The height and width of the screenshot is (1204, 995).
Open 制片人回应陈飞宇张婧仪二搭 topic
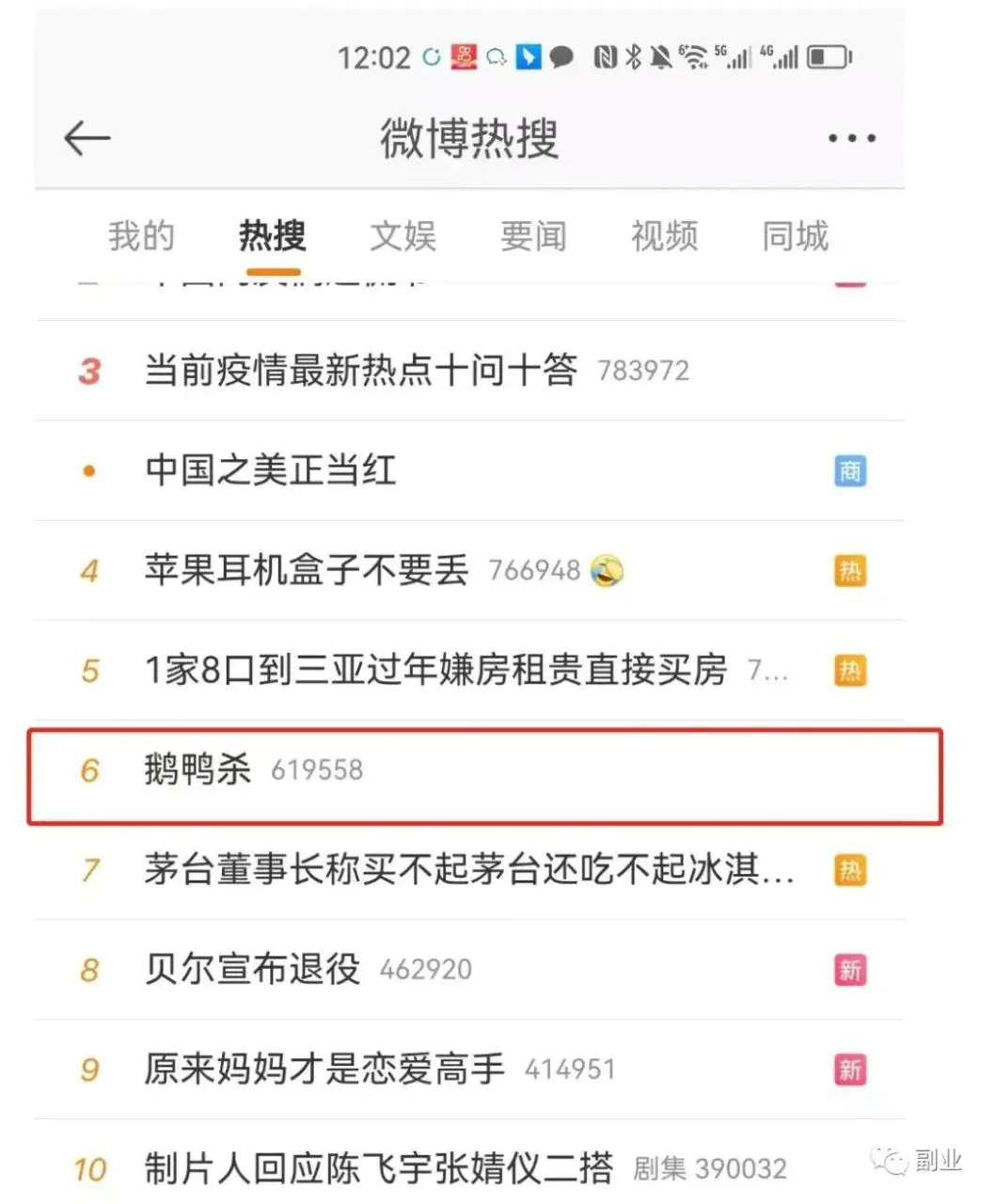378,1169
